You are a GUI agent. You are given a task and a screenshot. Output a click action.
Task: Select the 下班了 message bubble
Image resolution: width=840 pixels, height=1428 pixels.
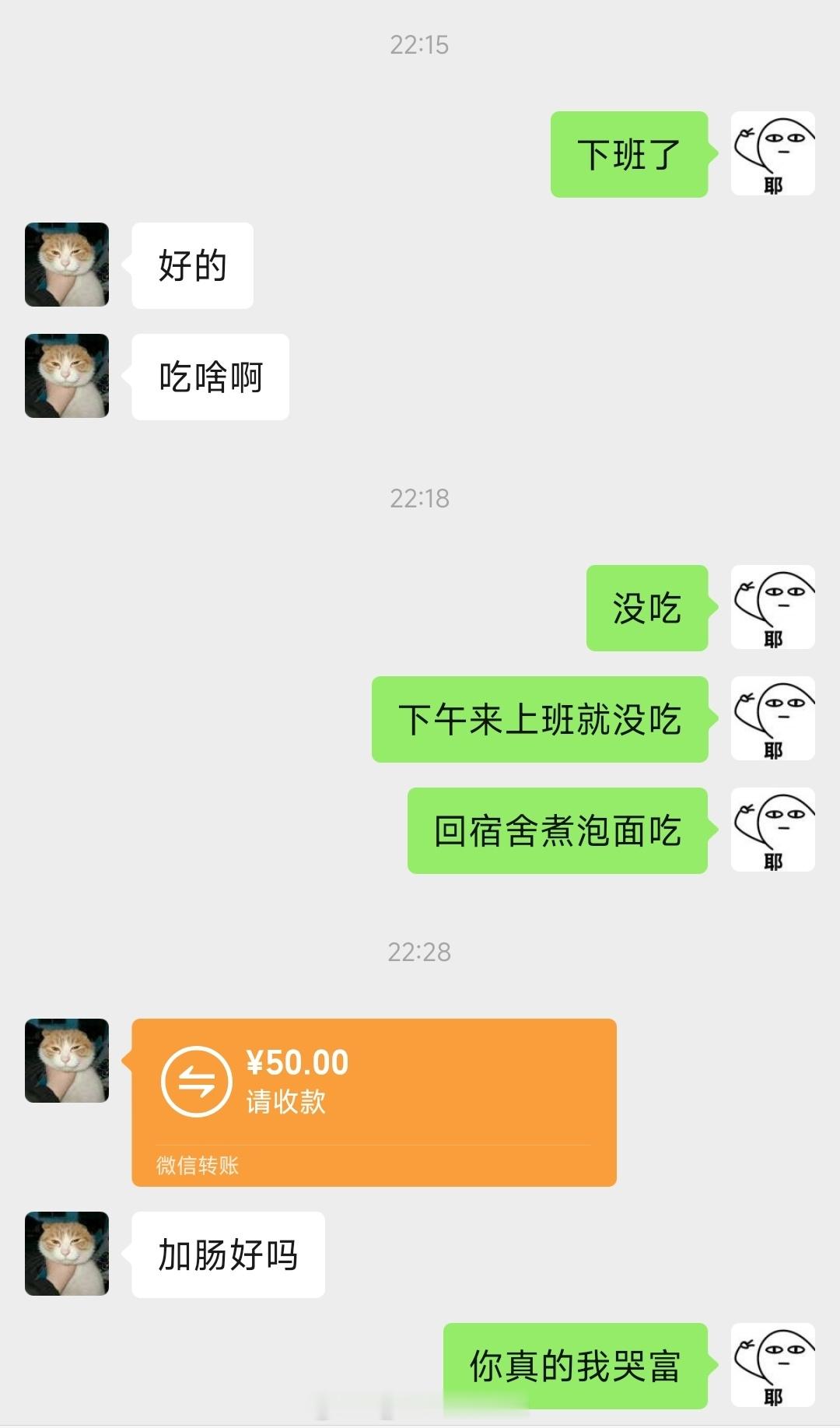(628, 153)
